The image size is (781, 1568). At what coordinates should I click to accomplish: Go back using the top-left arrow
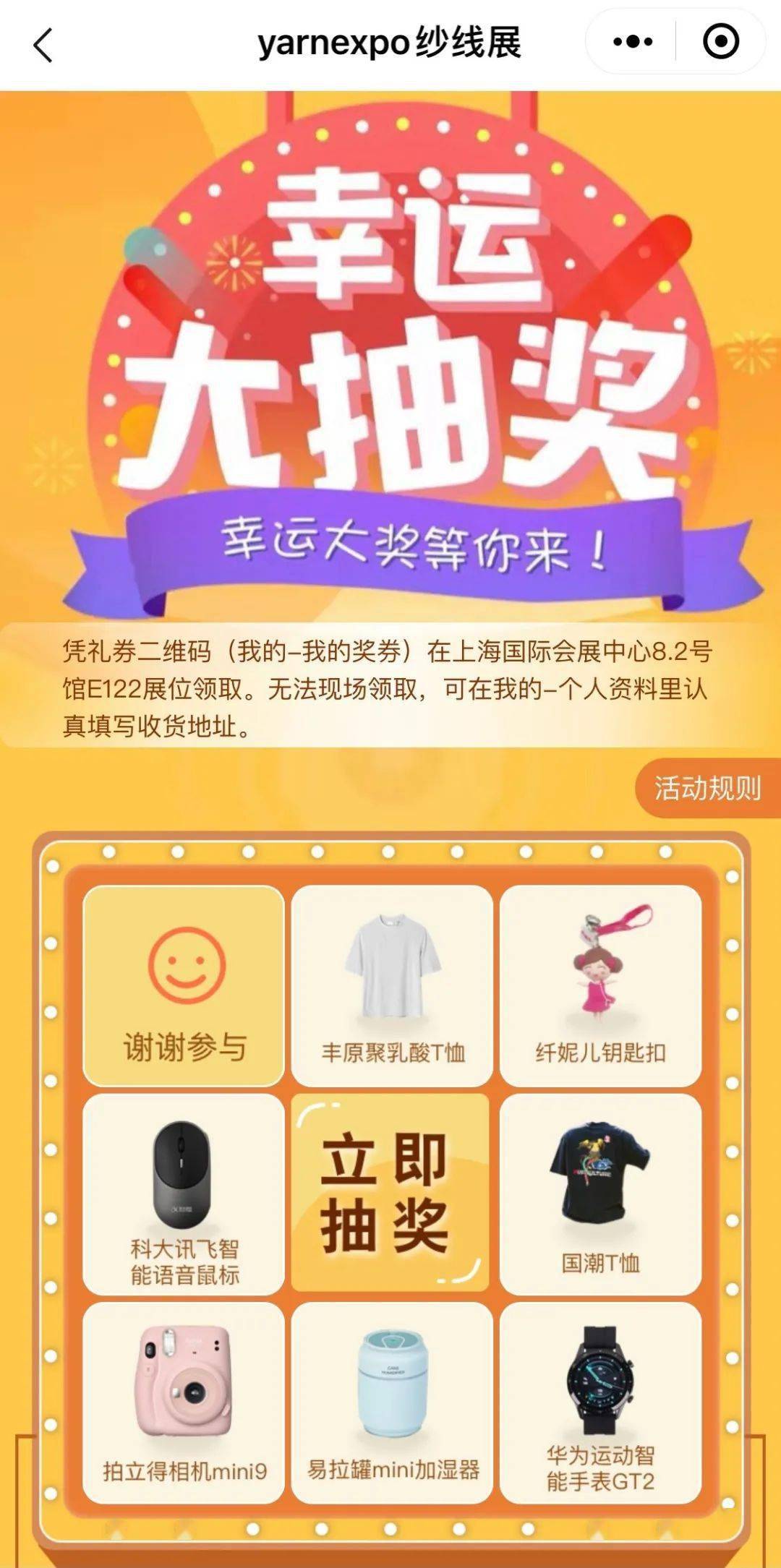tap(43, 45)
